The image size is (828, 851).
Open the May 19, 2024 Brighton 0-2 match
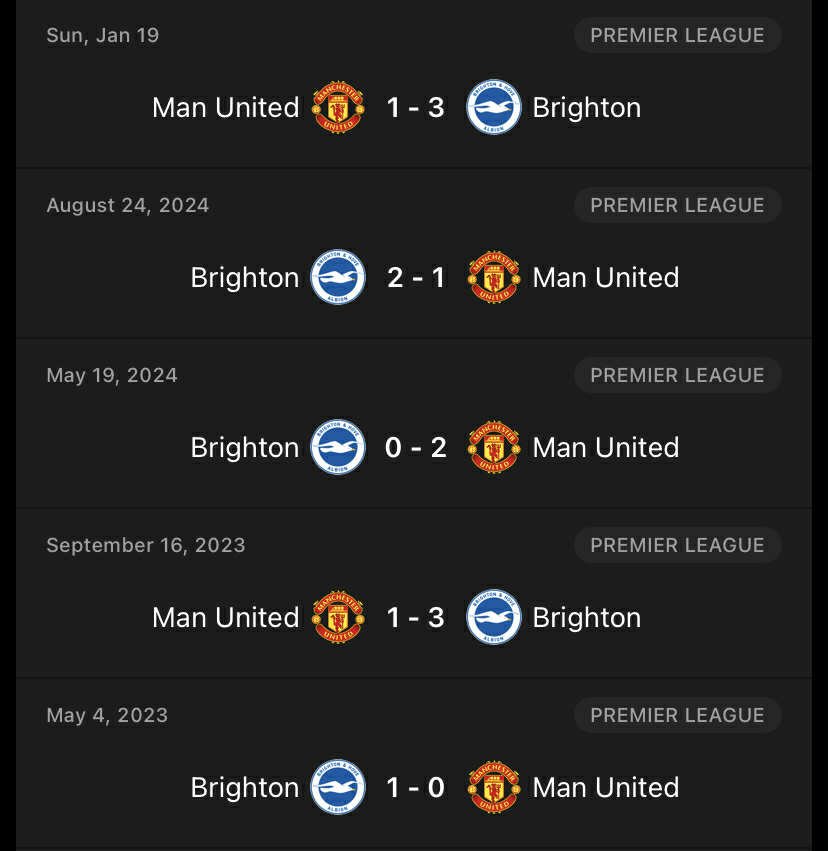pyautogui.click(x=414, y=447)
